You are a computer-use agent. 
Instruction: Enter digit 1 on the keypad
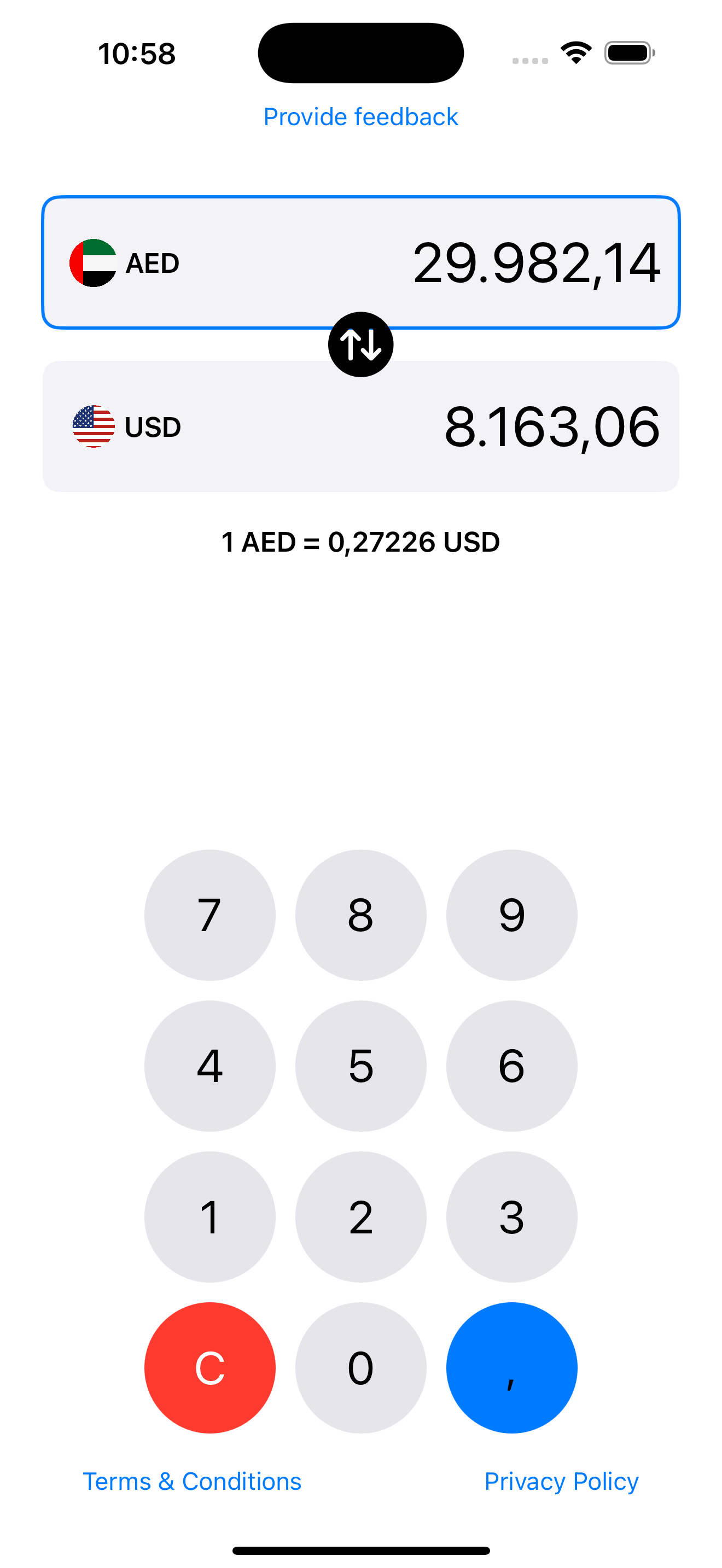click(209, 1217)
